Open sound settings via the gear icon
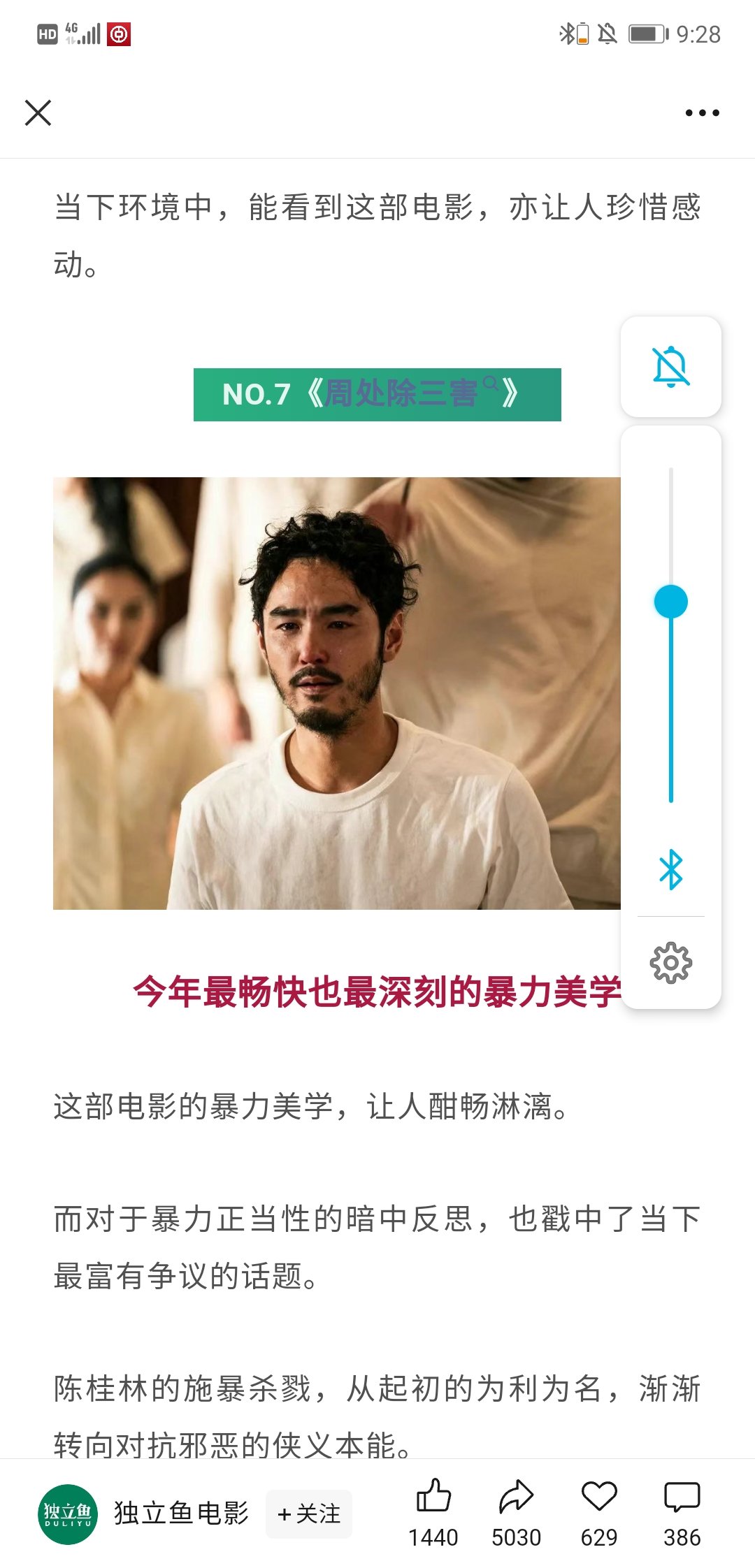Image resolution: width=755 pixels, height=1568 pixels. [671, 963]
